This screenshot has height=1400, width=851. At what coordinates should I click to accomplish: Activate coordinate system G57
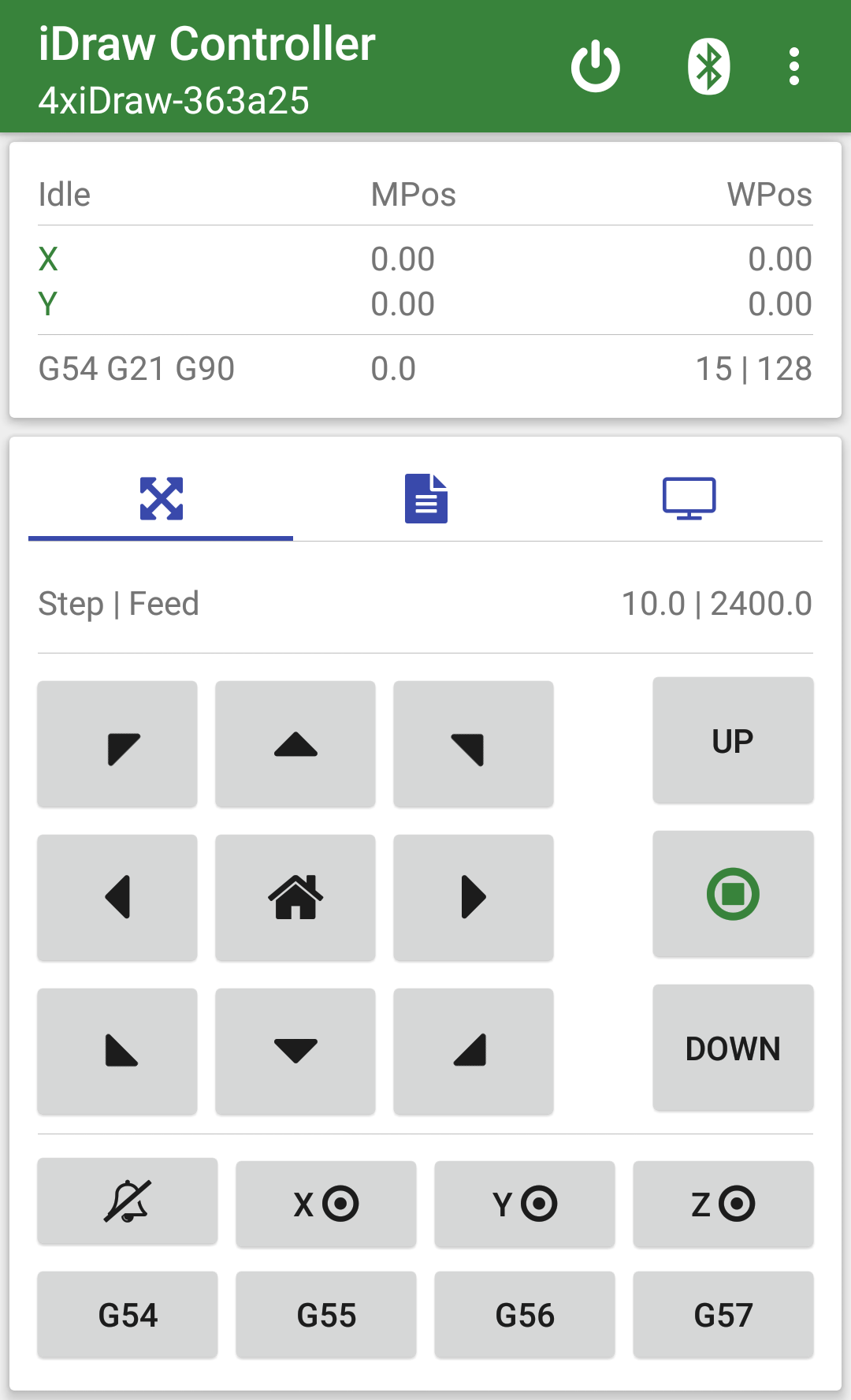pos(723,1315)
